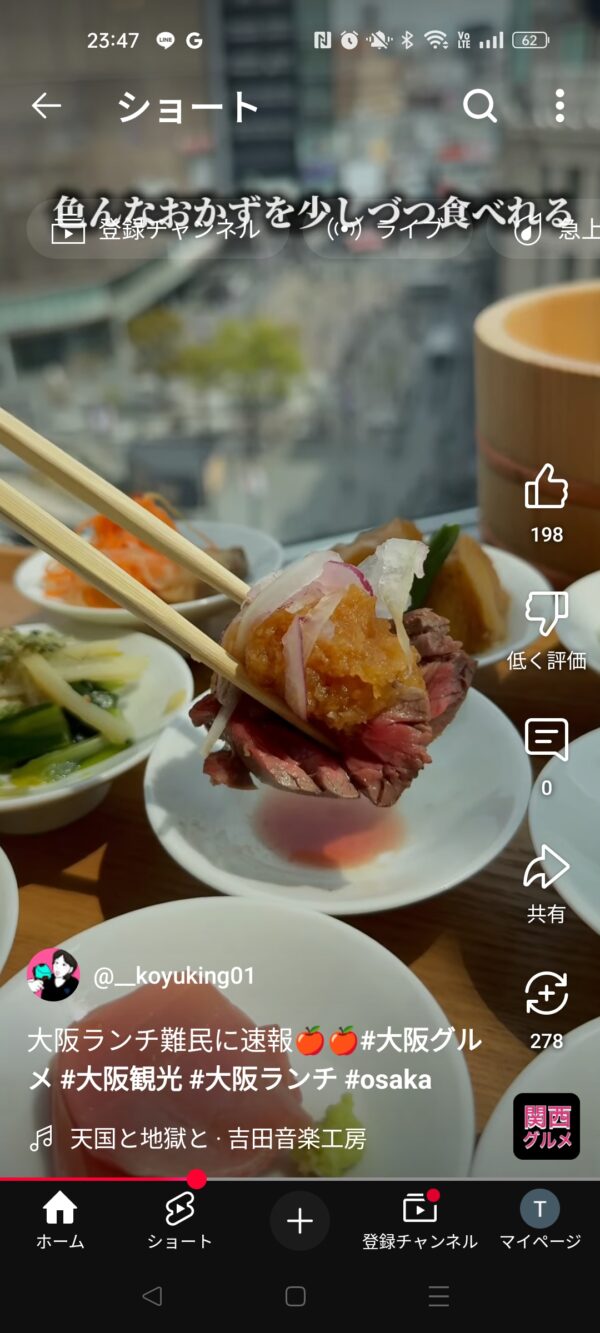Open the @__koyuking01 channel
Viewport: 600px width, 1333px height.
coord(174,977)
